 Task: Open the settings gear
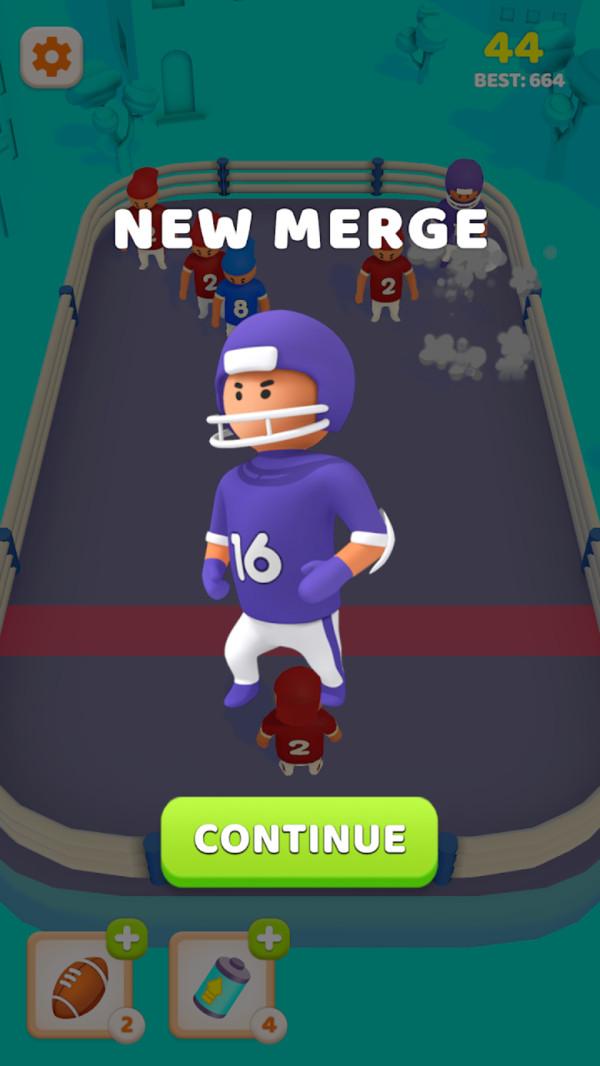tap(52, 57)
